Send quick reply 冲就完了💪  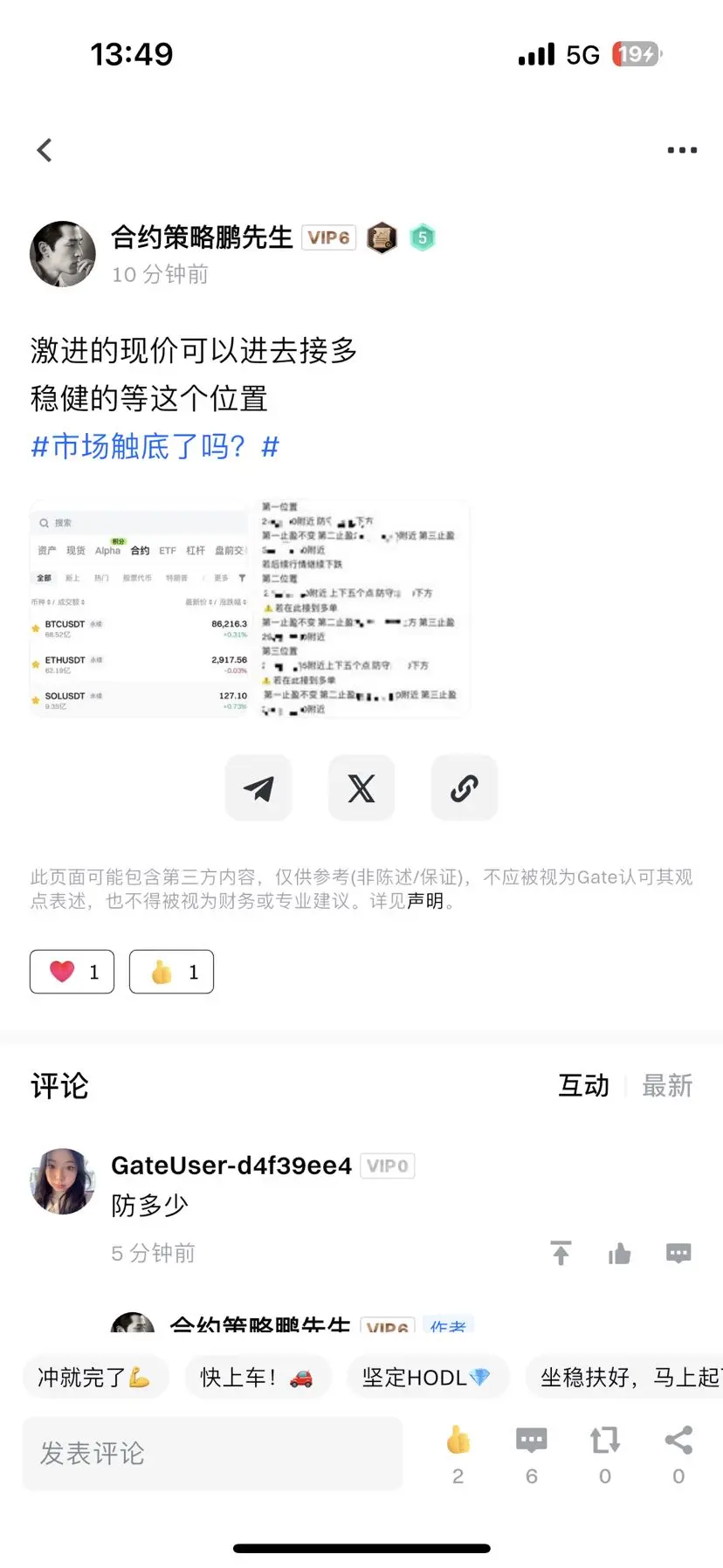tap(95, 1376)
